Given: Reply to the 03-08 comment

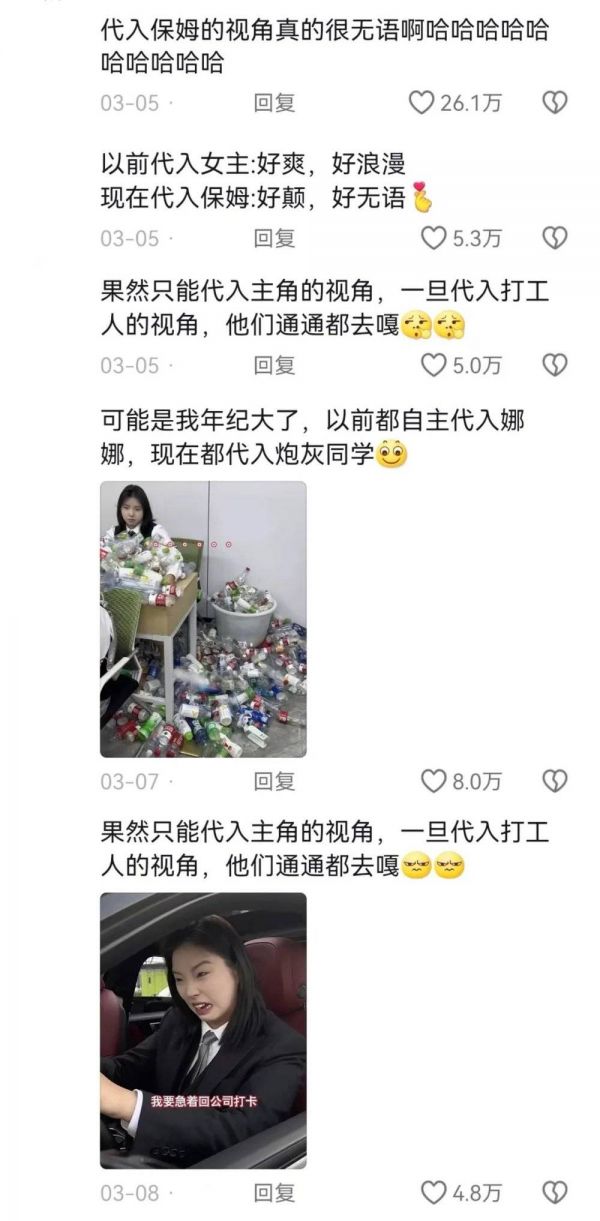Looking at the screenshot, I should tap(274, 1192).
